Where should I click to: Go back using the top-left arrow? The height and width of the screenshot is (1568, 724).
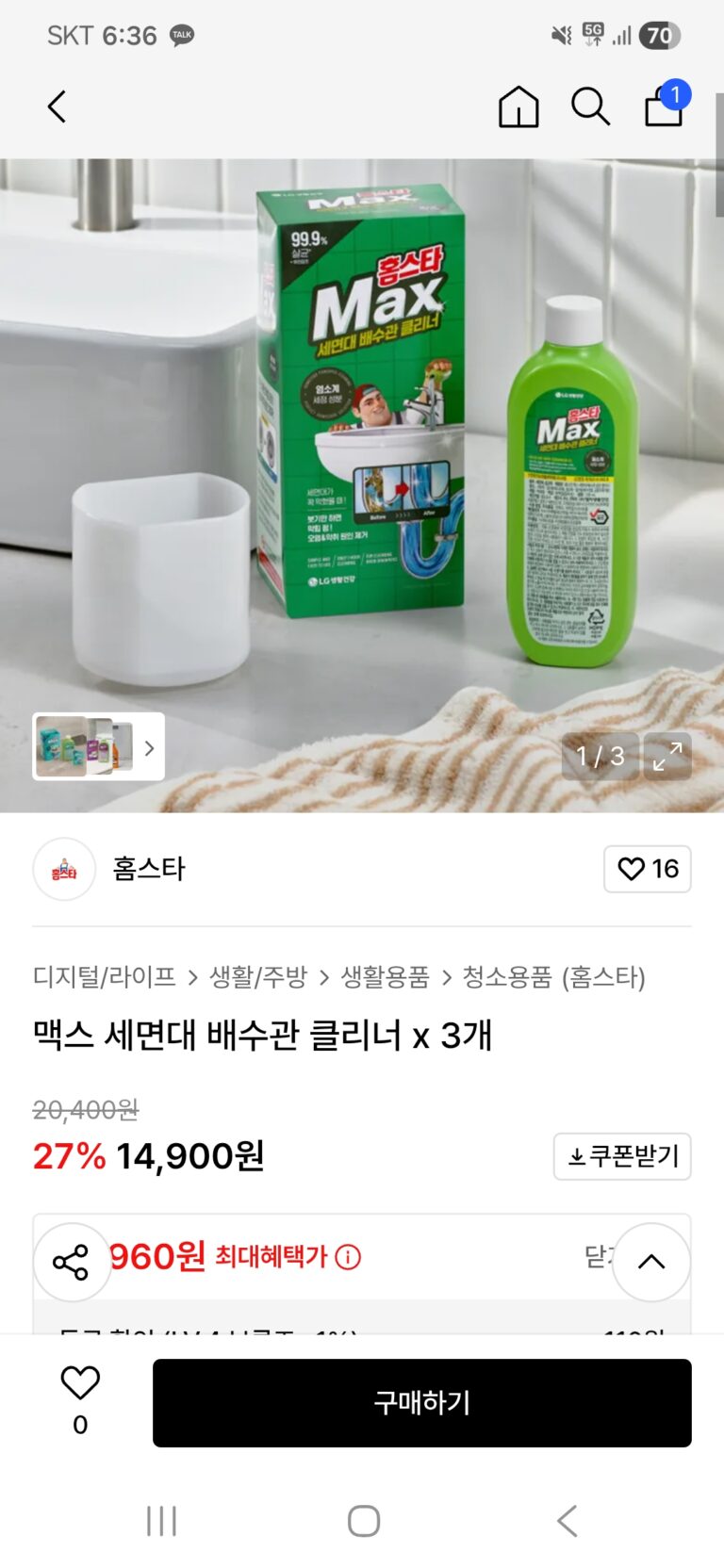click(x=58, y=107)
